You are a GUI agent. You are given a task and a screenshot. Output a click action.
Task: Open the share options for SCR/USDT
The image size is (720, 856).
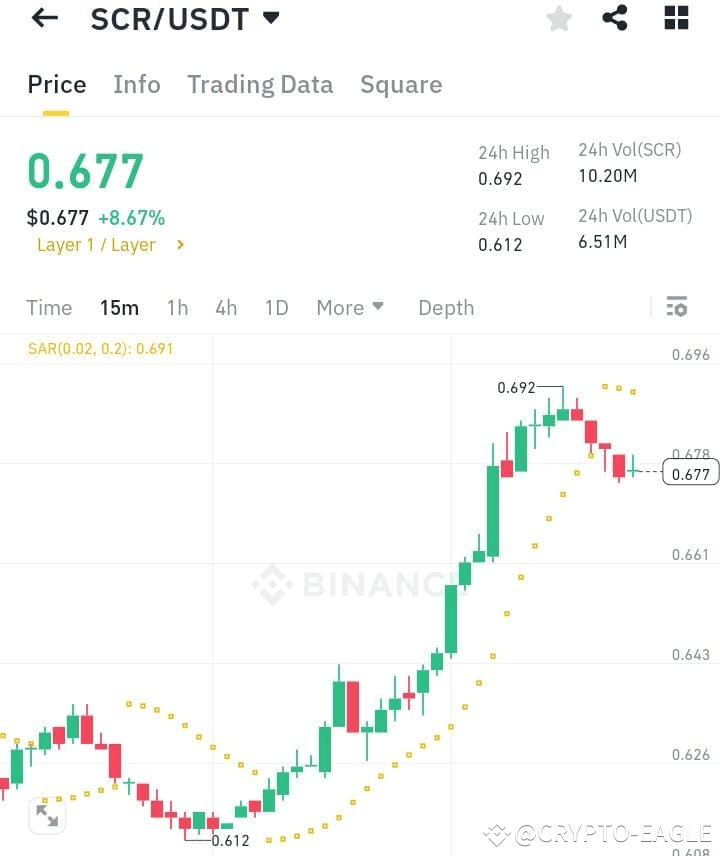click(615, 18)
